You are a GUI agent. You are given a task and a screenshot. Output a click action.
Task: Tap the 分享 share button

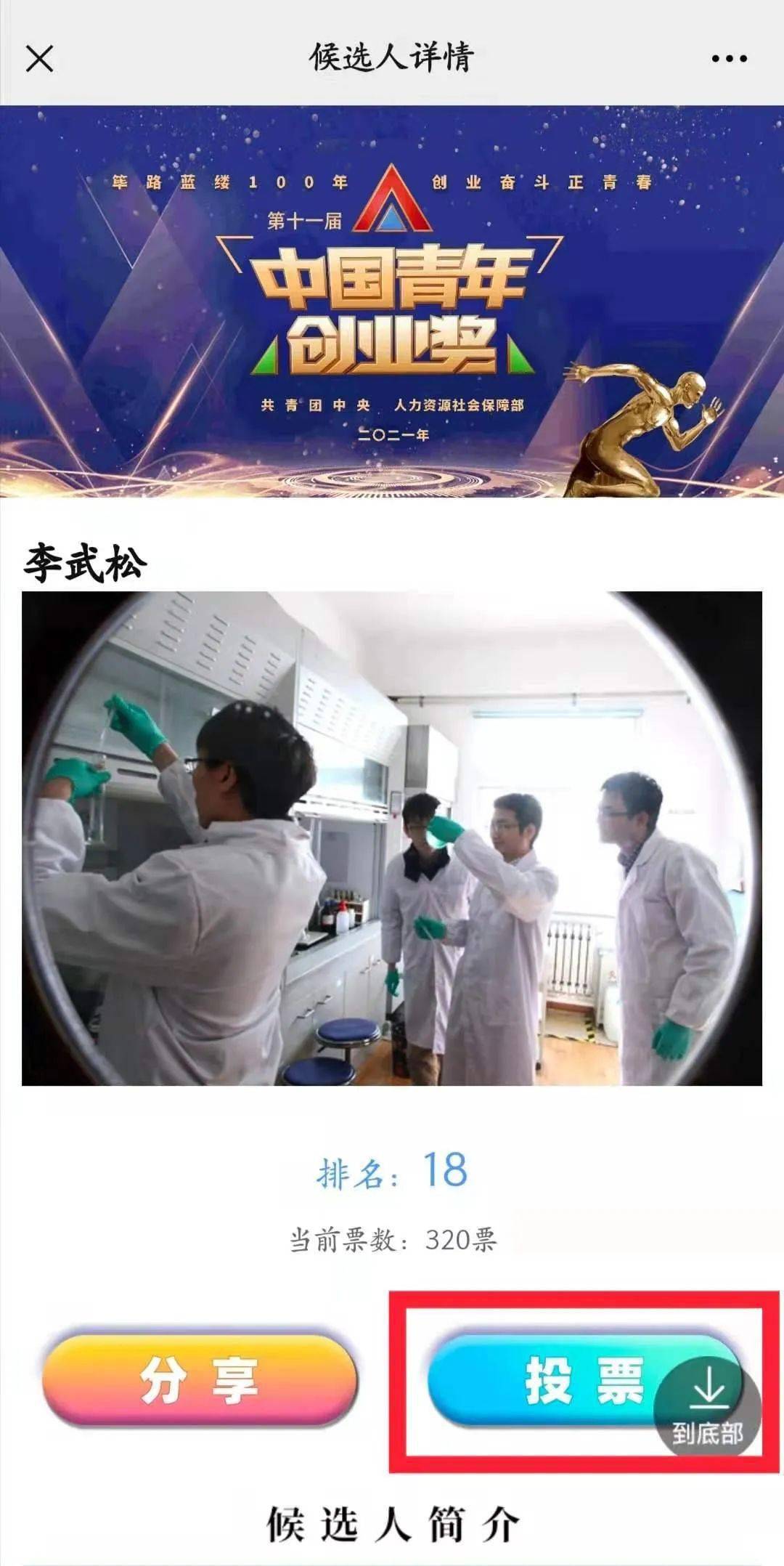[x=200, y=1379]
